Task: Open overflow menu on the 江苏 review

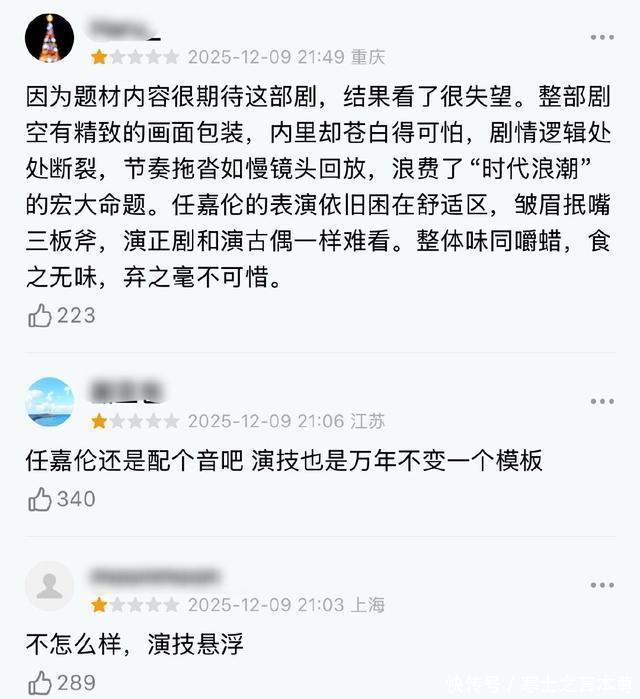Action: [602, 402]
